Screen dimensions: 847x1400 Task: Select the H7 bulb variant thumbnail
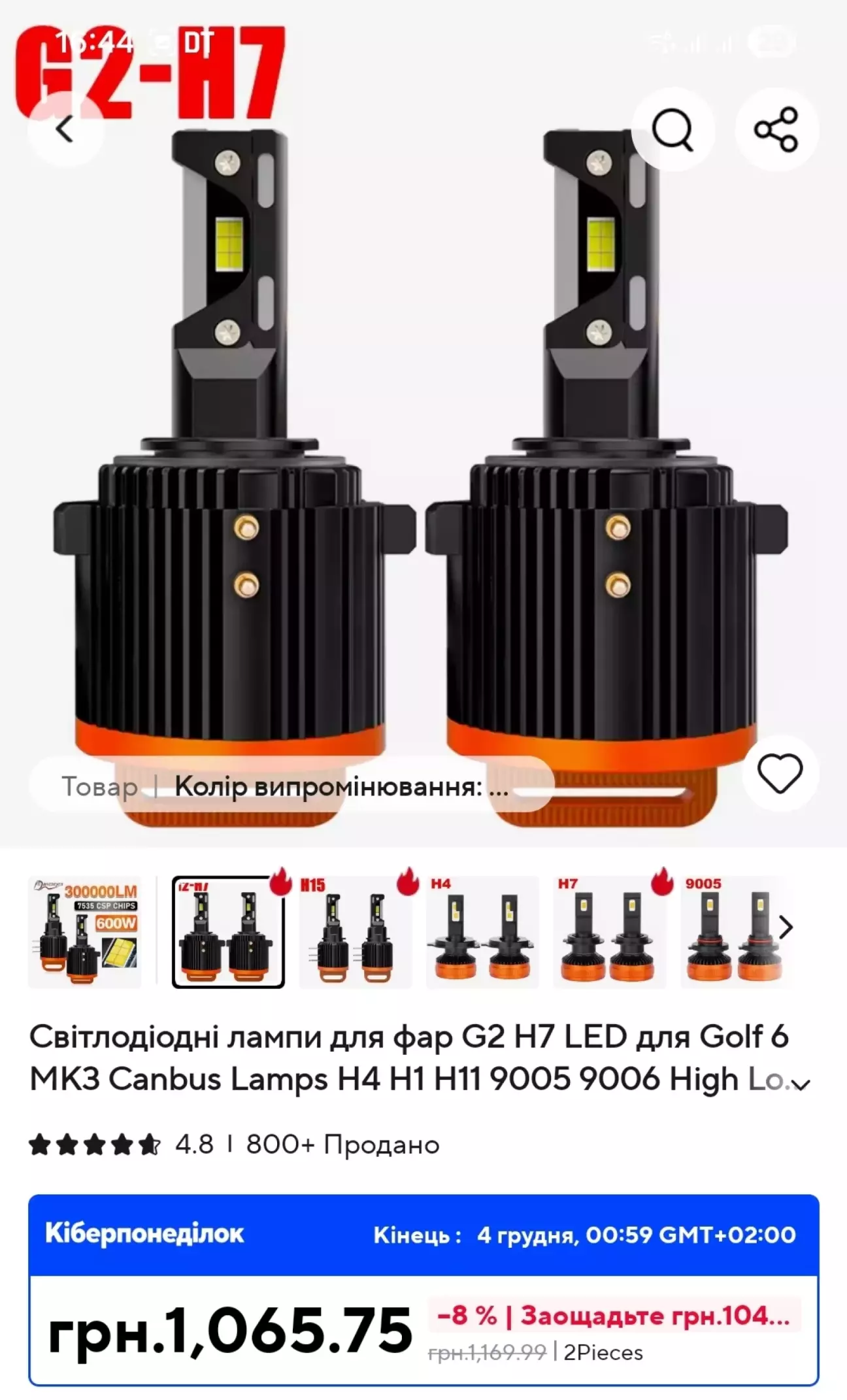[609, 931]
